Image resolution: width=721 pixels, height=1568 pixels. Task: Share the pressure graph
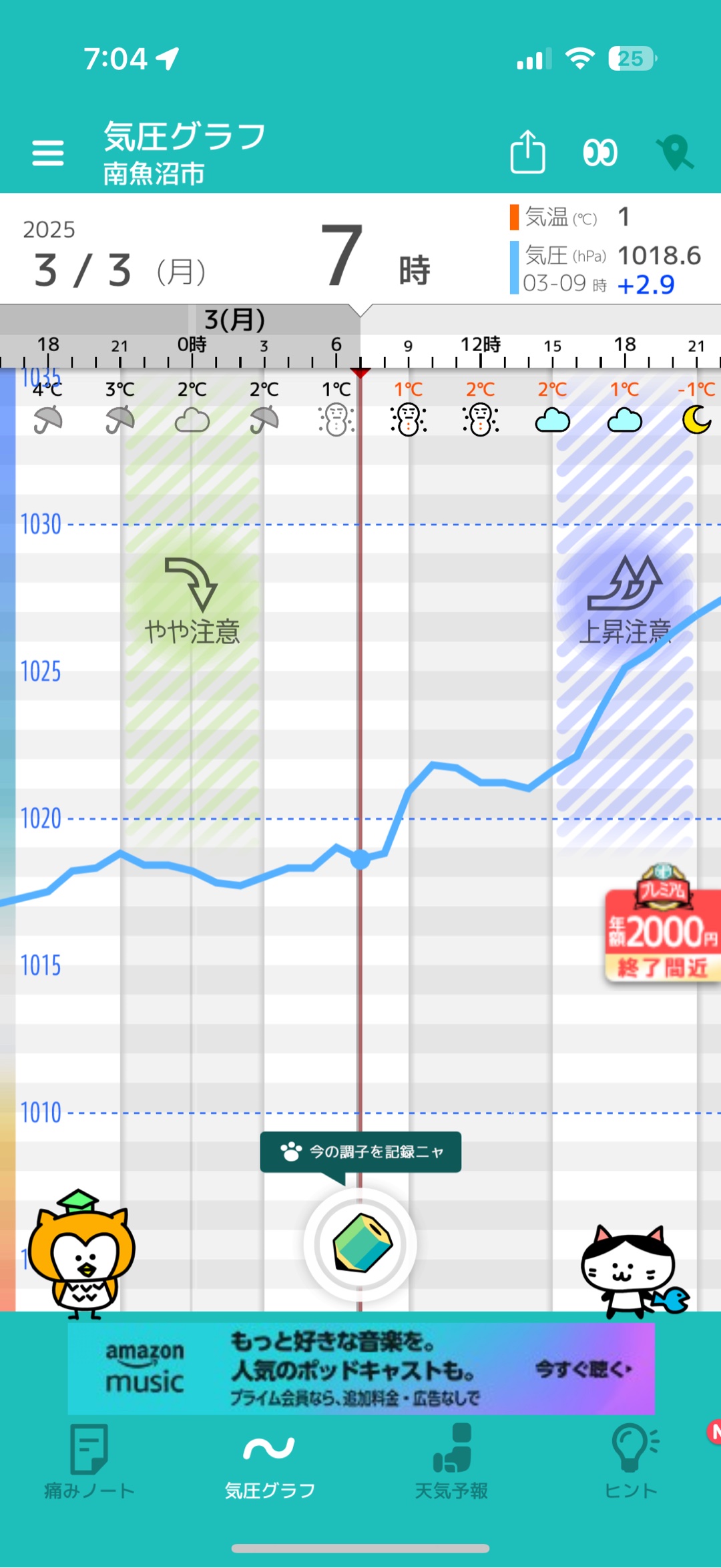(x=527, y=152)
